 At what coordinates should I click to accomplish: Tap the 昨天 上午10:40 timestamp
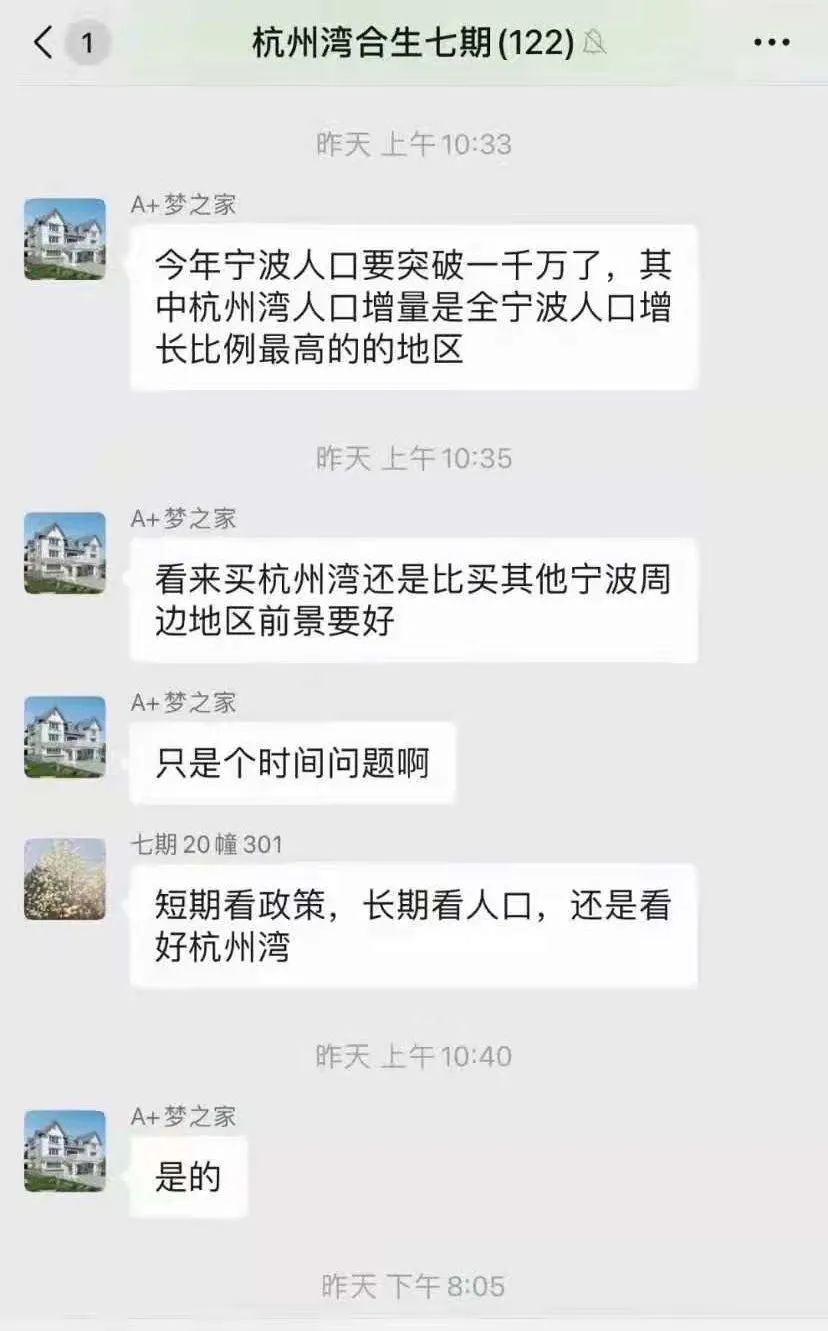[414, 1053]
